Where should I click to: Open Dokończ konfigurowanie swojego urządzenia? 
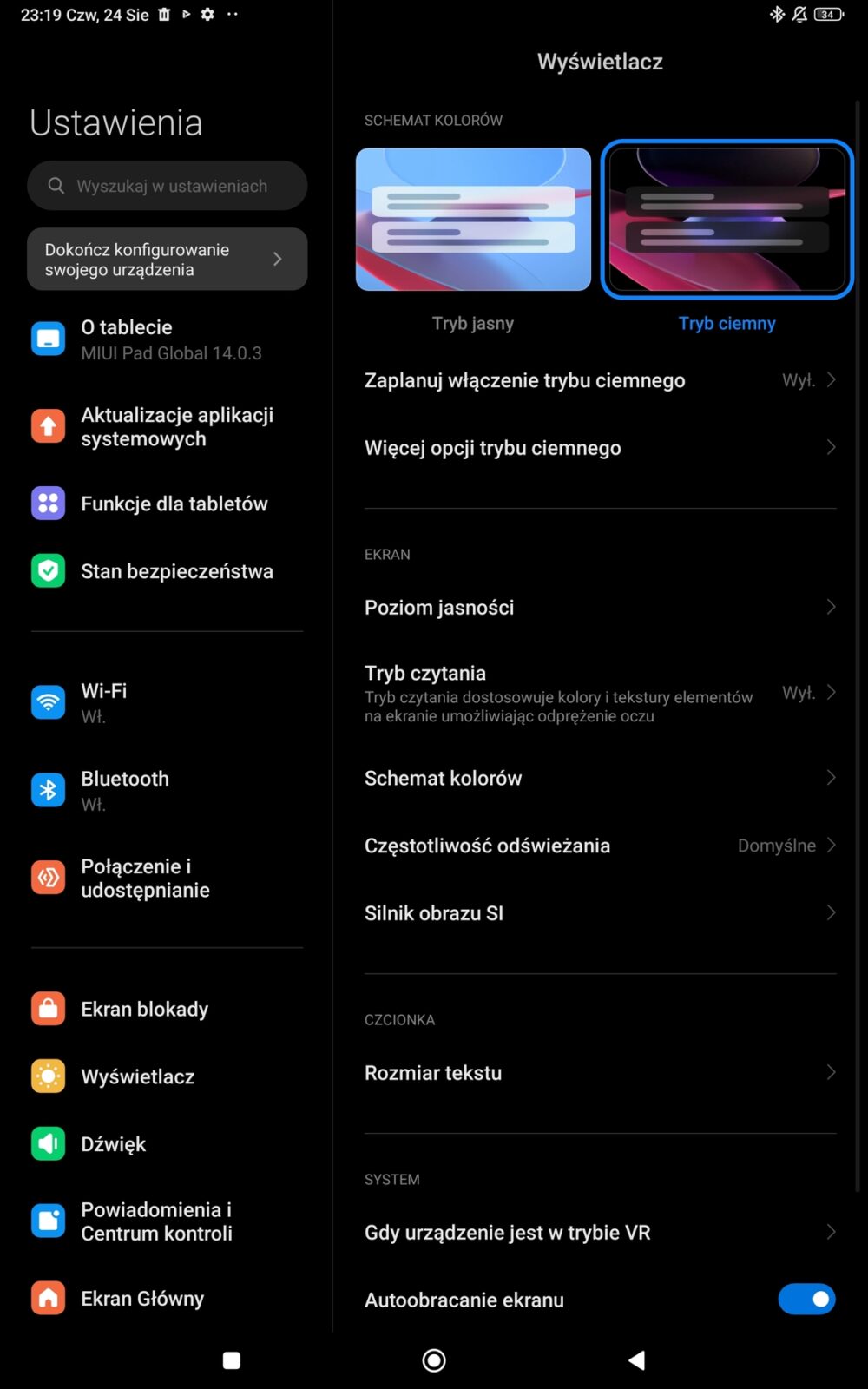[167, 260]
